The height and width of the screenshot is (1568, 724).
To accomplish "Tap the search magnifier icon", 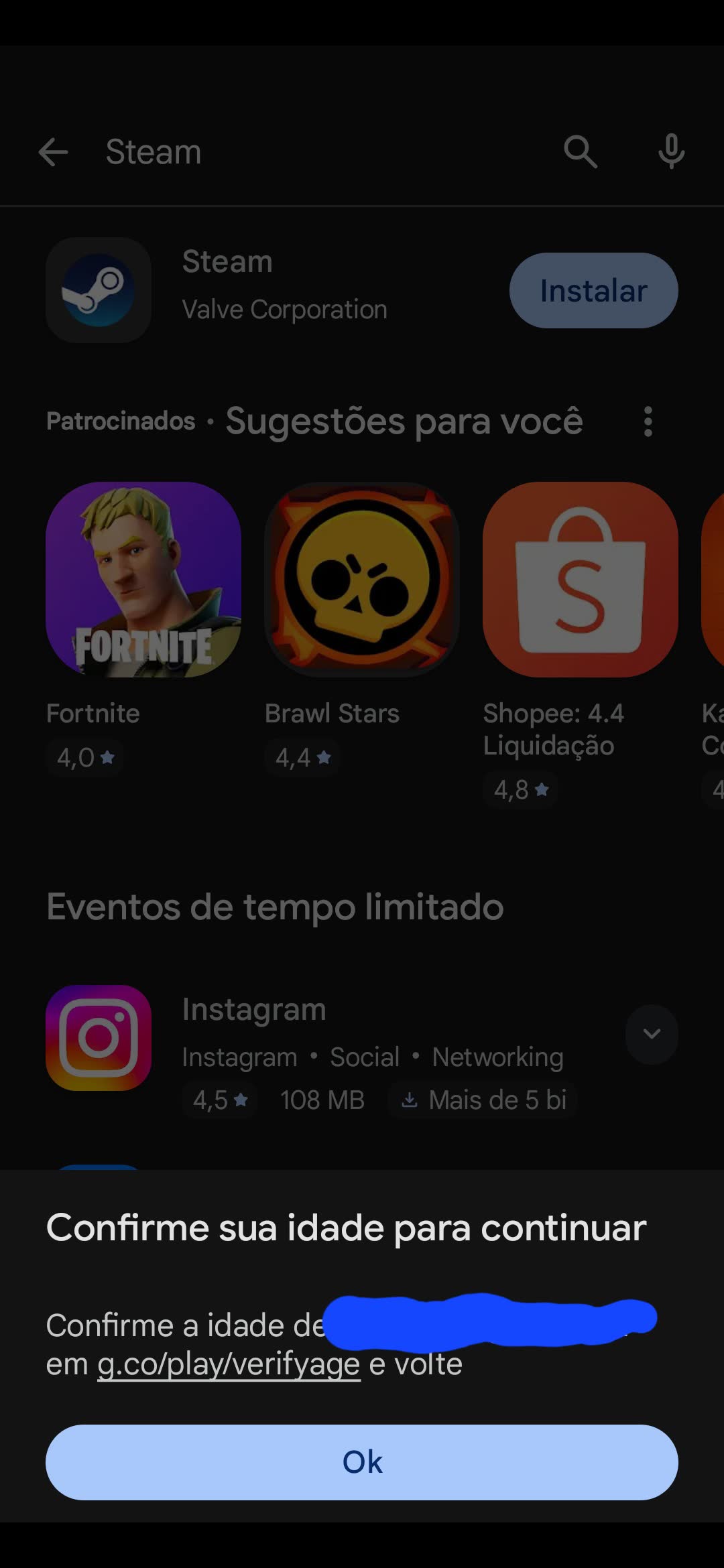I will 580,151.
